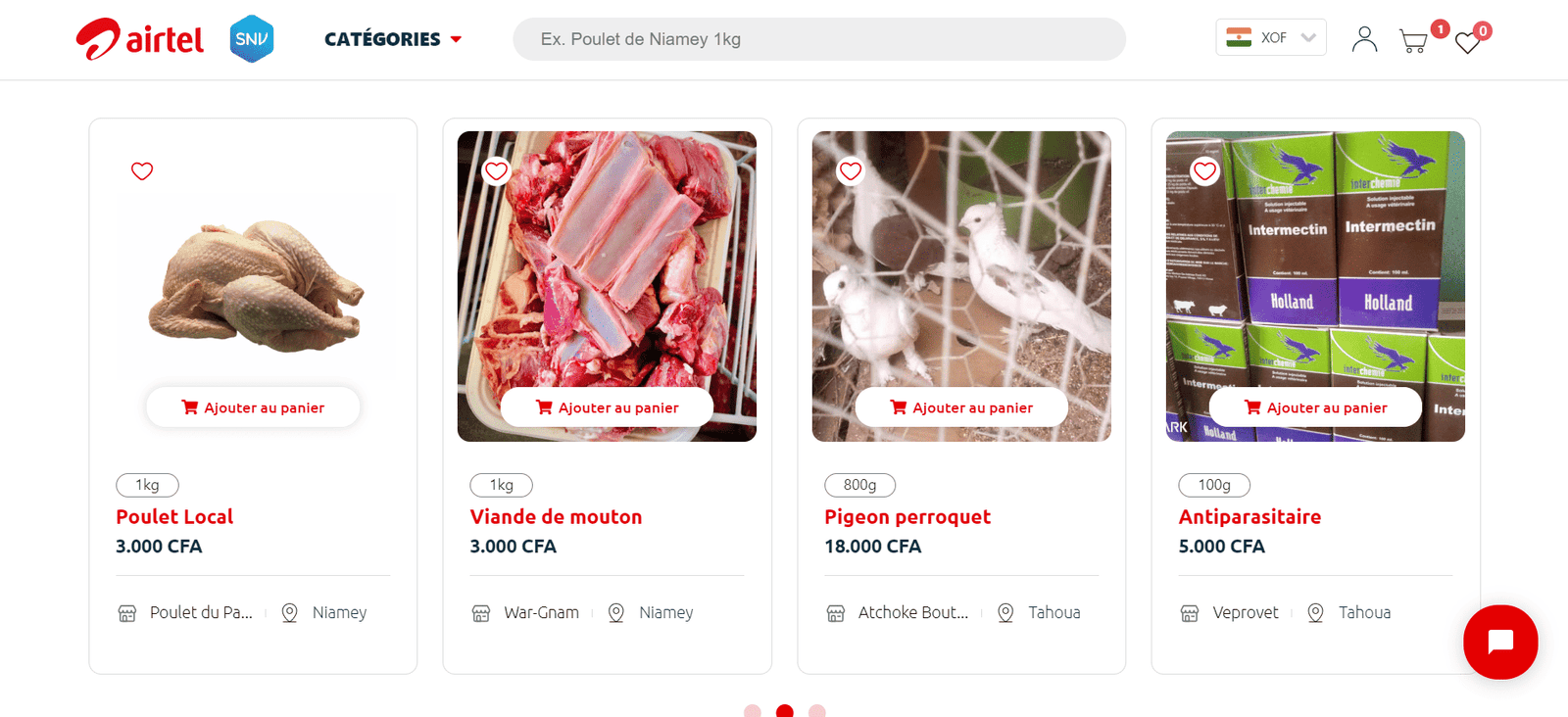Expand the XOF currency selector

pyautogui.click(x=1270, y=37)
